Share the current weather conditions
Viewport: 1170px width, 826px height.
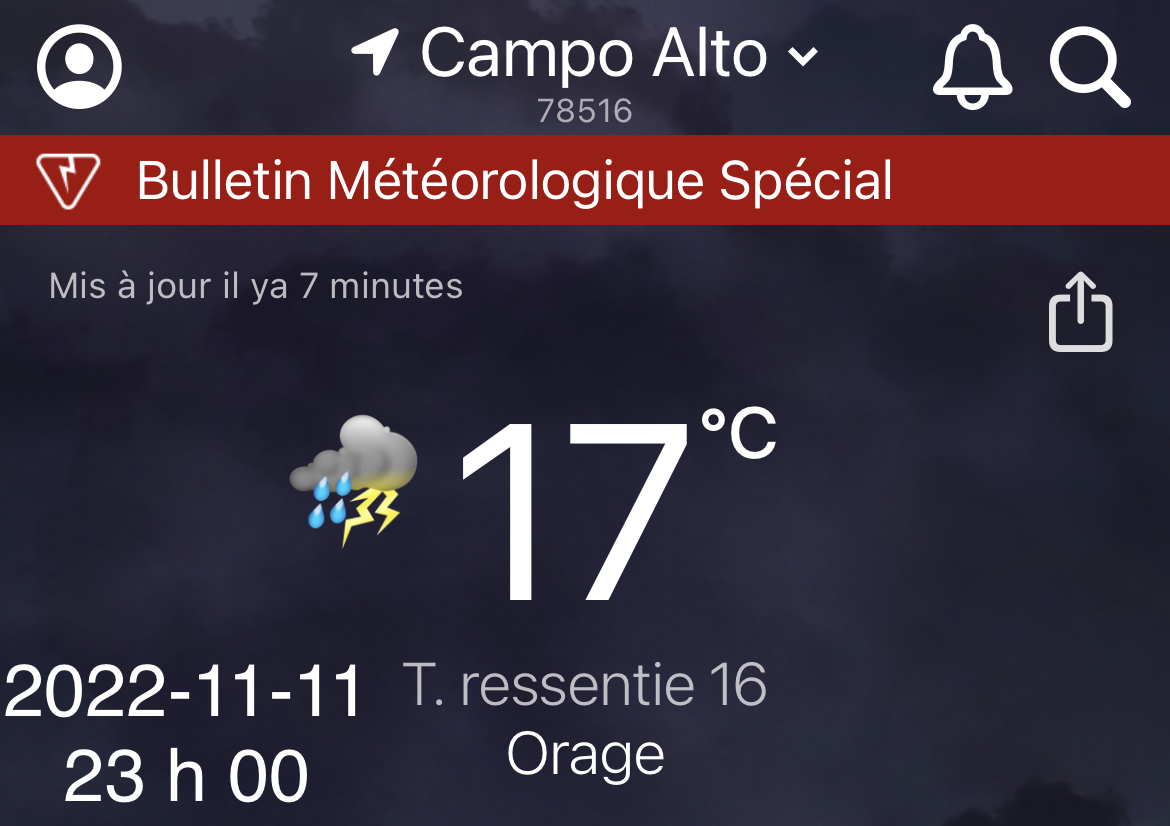click(x=1080, y=312)
